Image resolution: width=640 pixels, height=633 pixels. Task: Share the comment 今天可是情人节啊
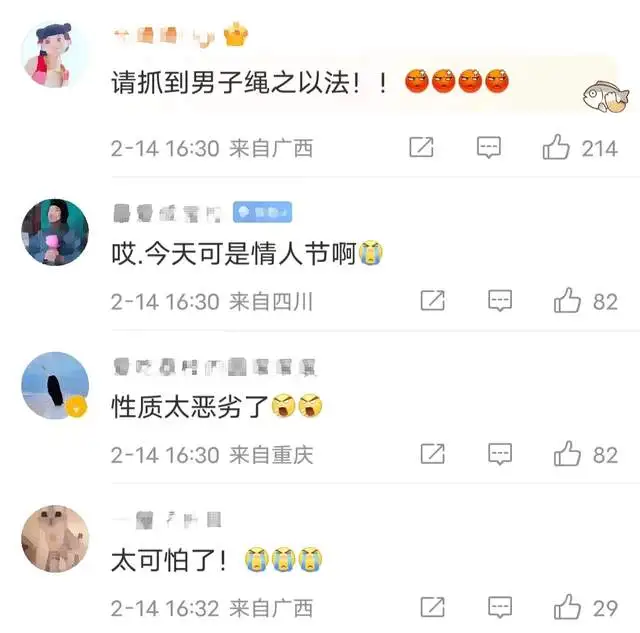[x=433, y=300]
